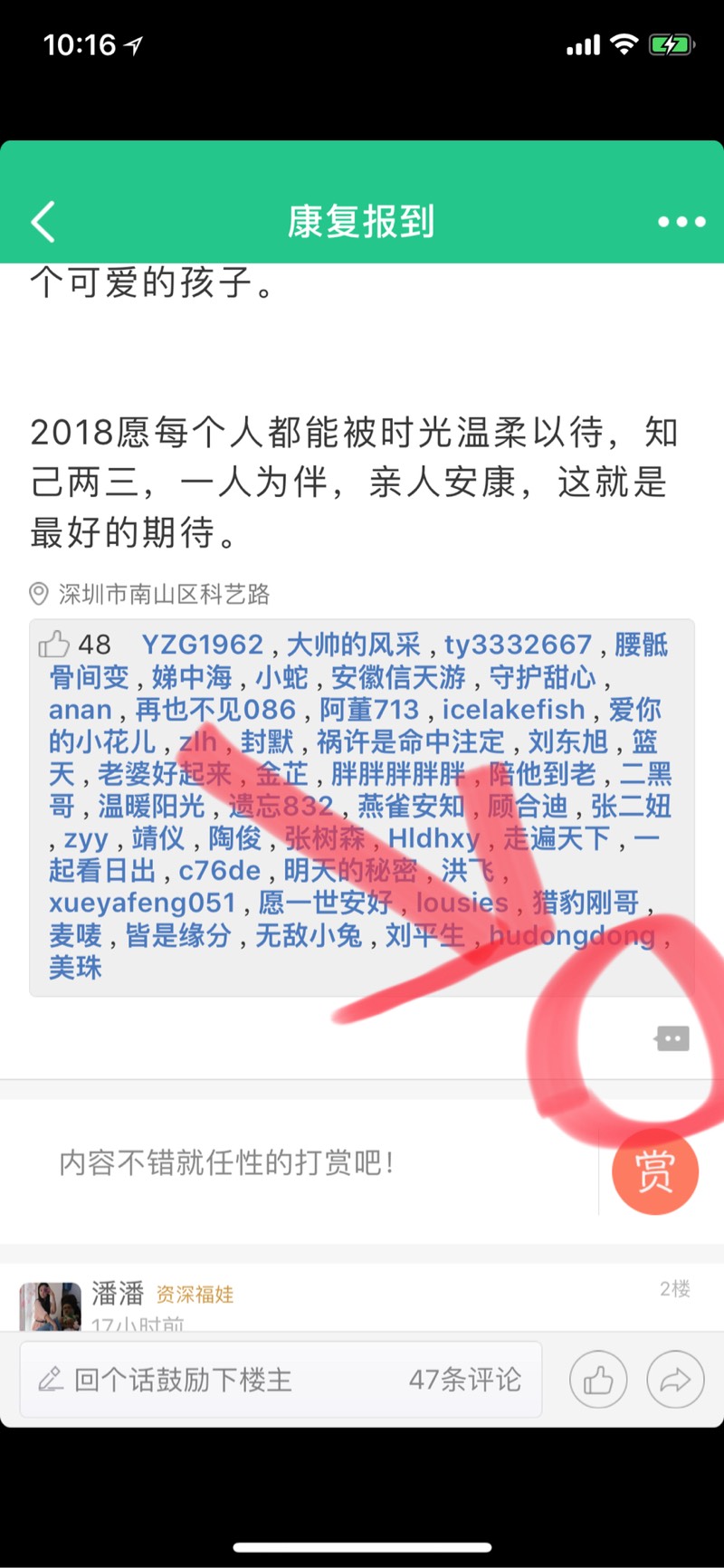Open liker 美珠's profile
The image size is (724, 1568).
(x=75, y=967)
